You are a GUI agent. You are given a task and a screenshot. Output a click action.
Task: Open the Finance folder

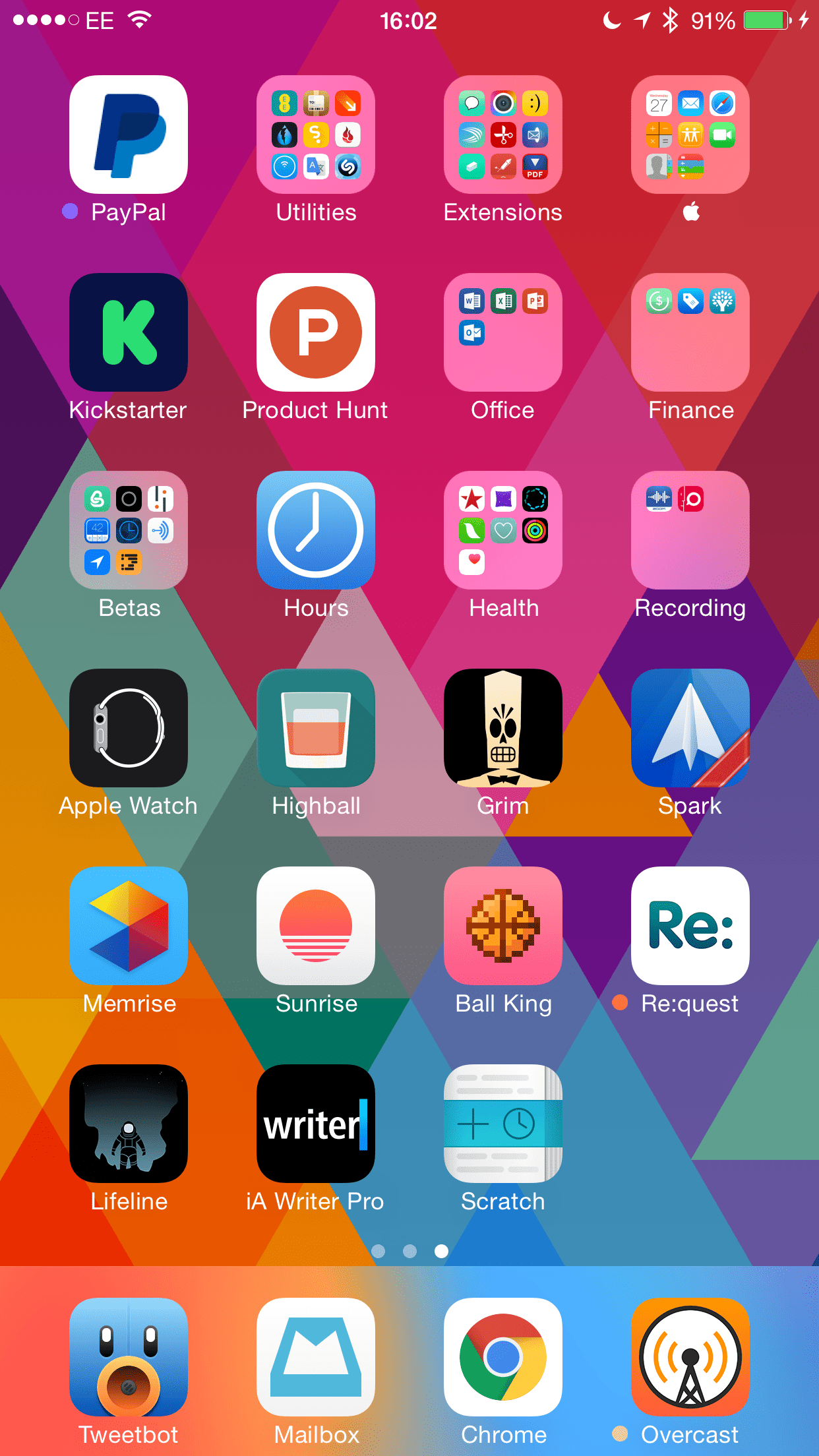[690, 332]
